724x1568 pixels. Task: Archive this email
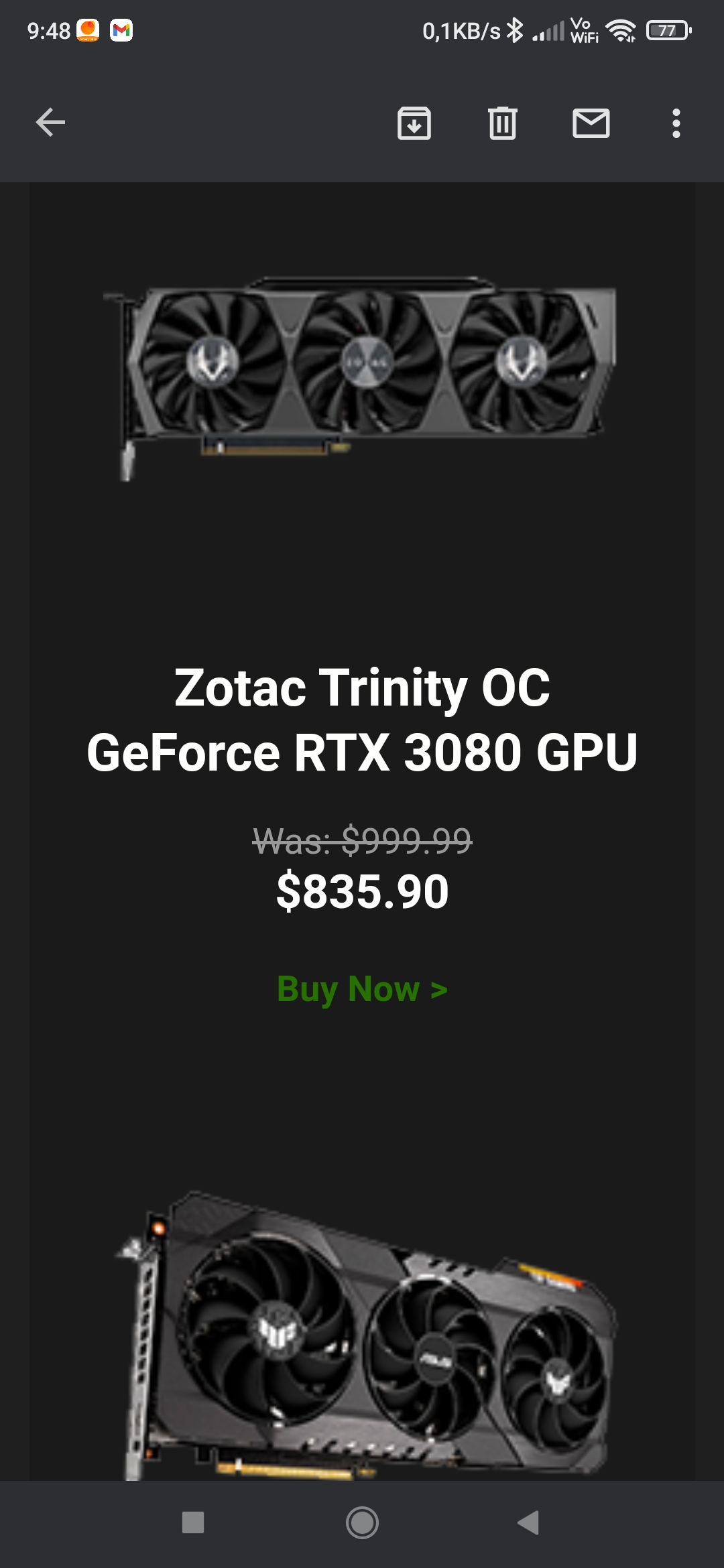[x=414, y=123]
